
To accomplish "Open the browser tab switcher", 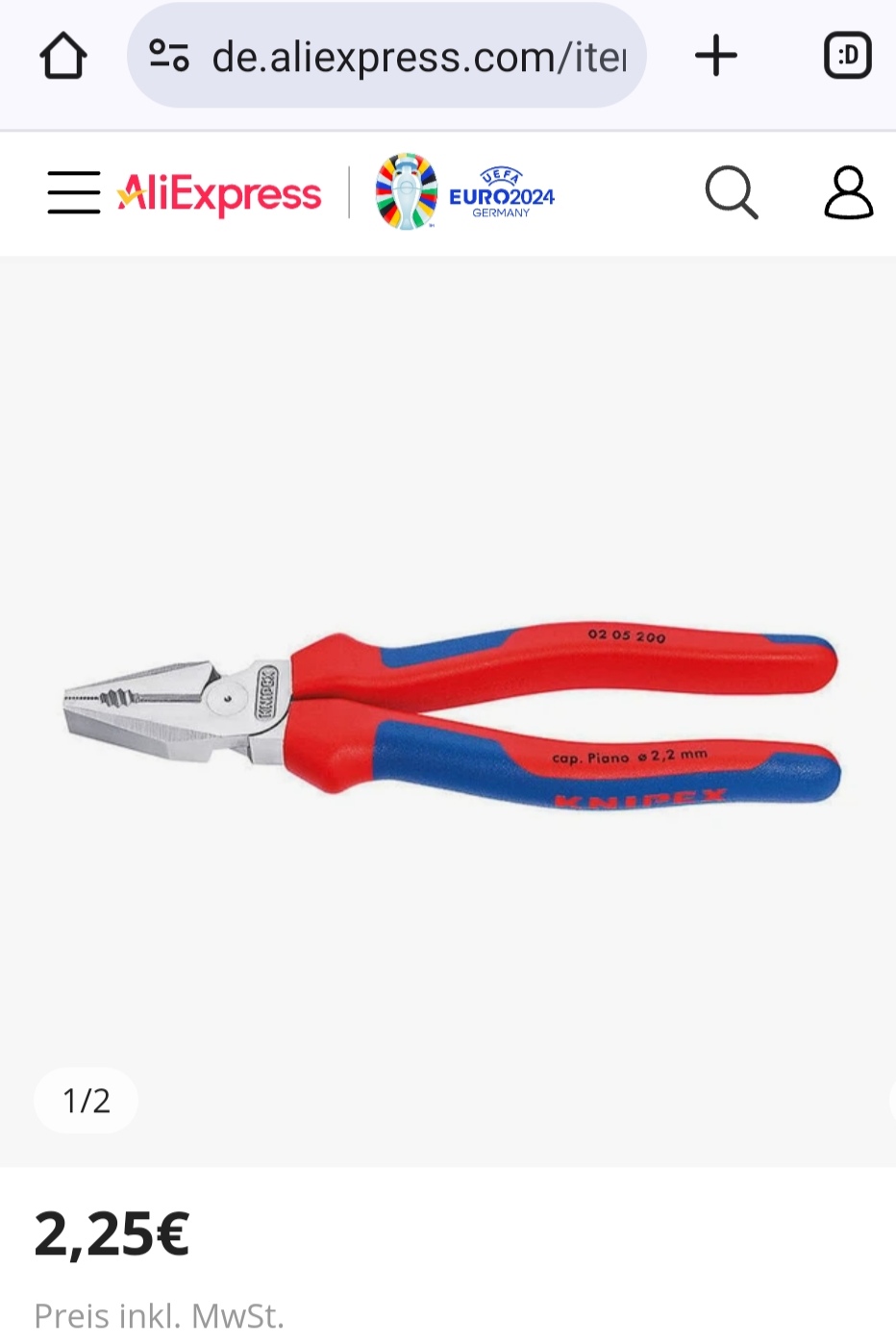I will coord(847,56).
